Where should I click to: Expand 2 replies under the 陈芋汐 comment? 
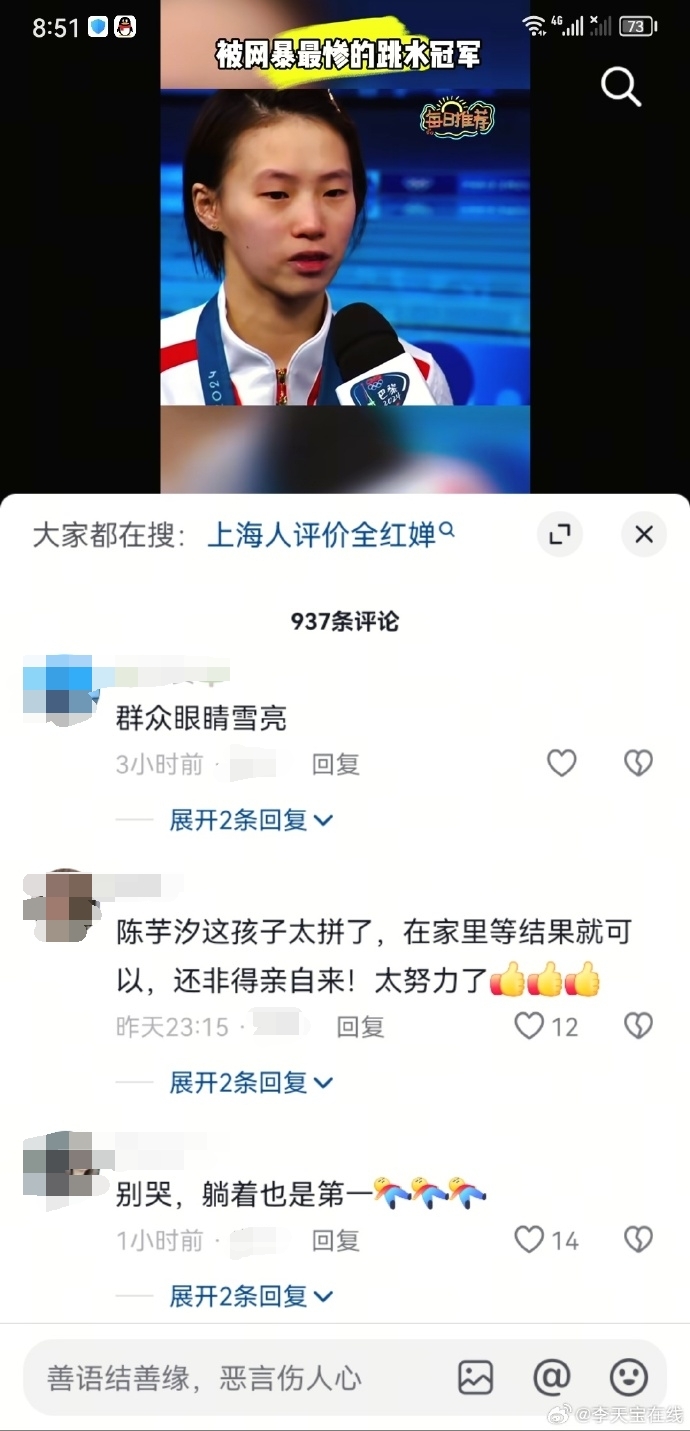click(250, 1082)
